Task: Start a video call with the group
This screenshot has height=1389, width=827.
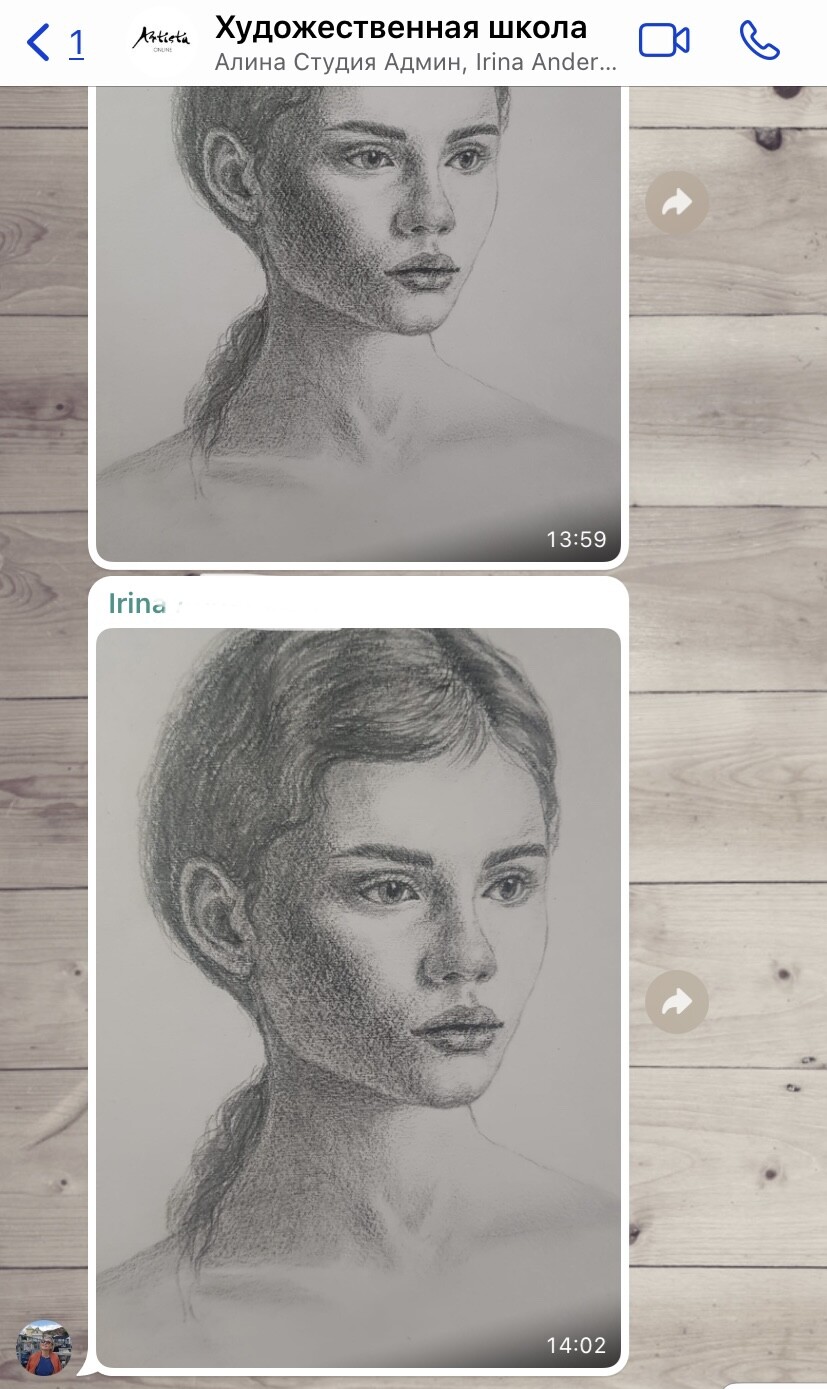Action: tap(664, 41)
